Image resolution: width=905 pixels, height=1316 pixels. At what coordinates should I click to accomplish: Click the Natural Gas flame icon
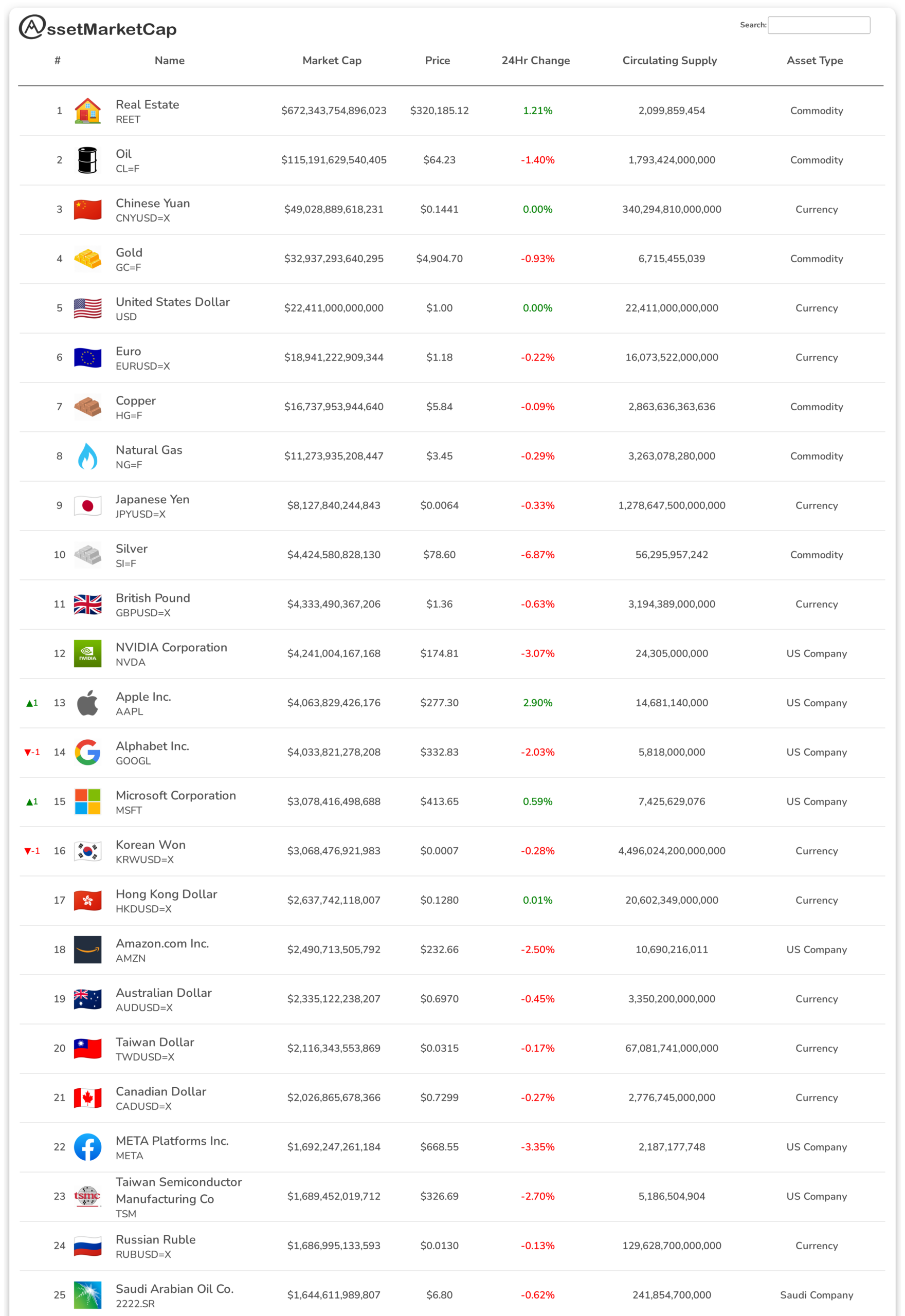coord(87,456)
